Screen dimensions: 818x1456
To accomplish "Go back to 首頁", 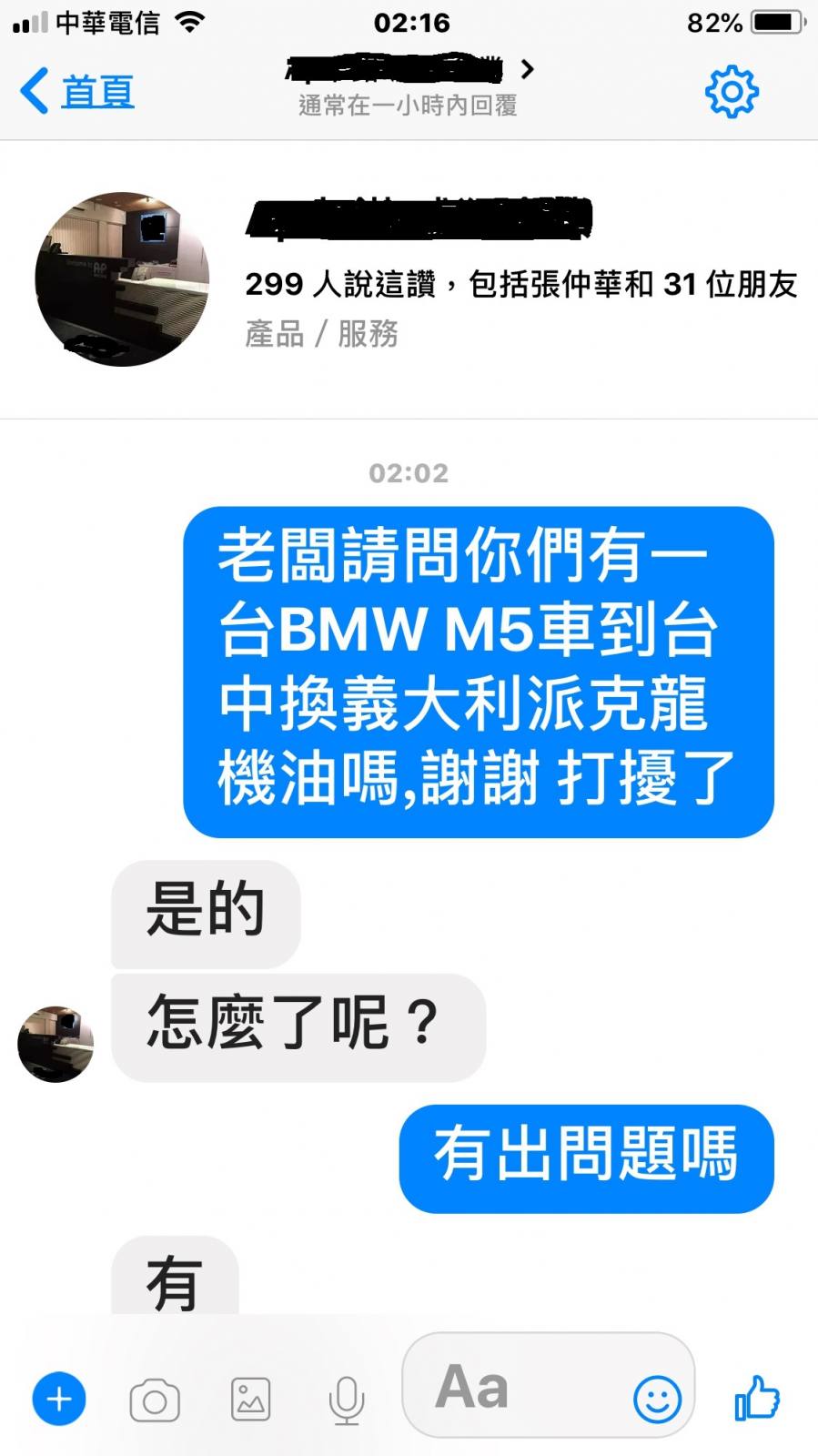I will 77,92.
